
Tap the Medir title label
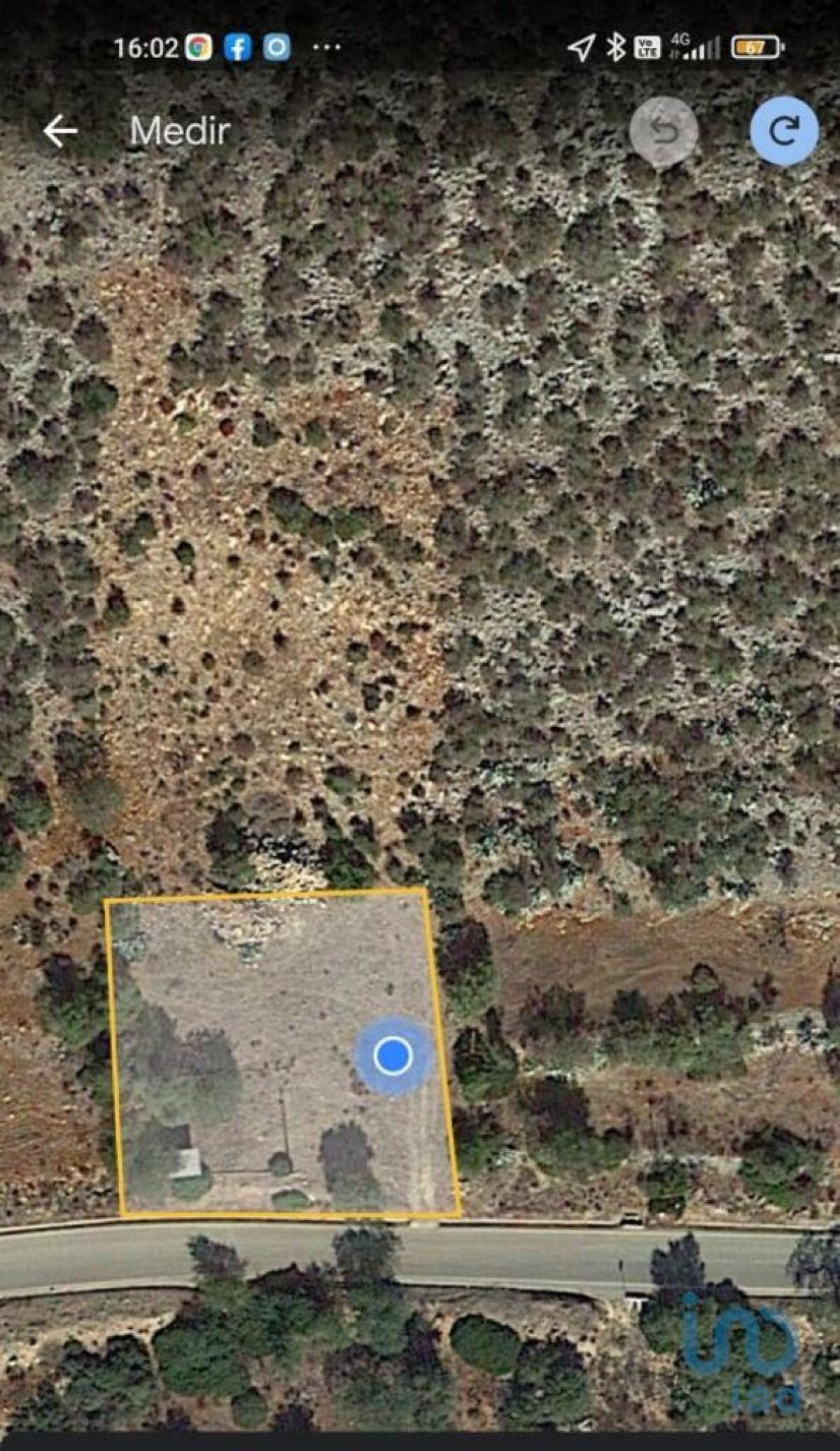point(180,130)
